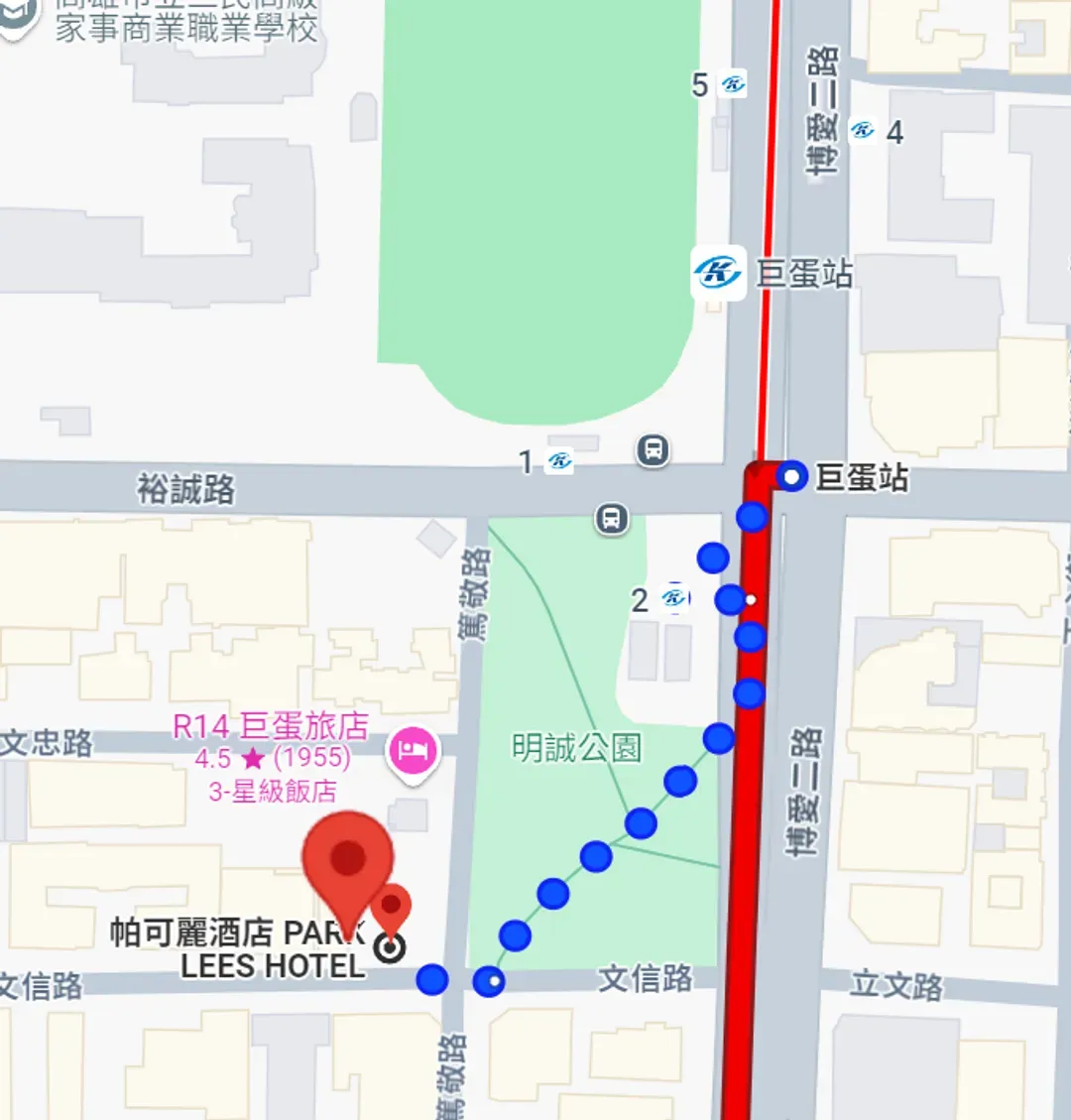Select metro exit 4 marker
The width and height of the screenshot is (1071, 1120).
pyautogui.click(x=863, y=130)
